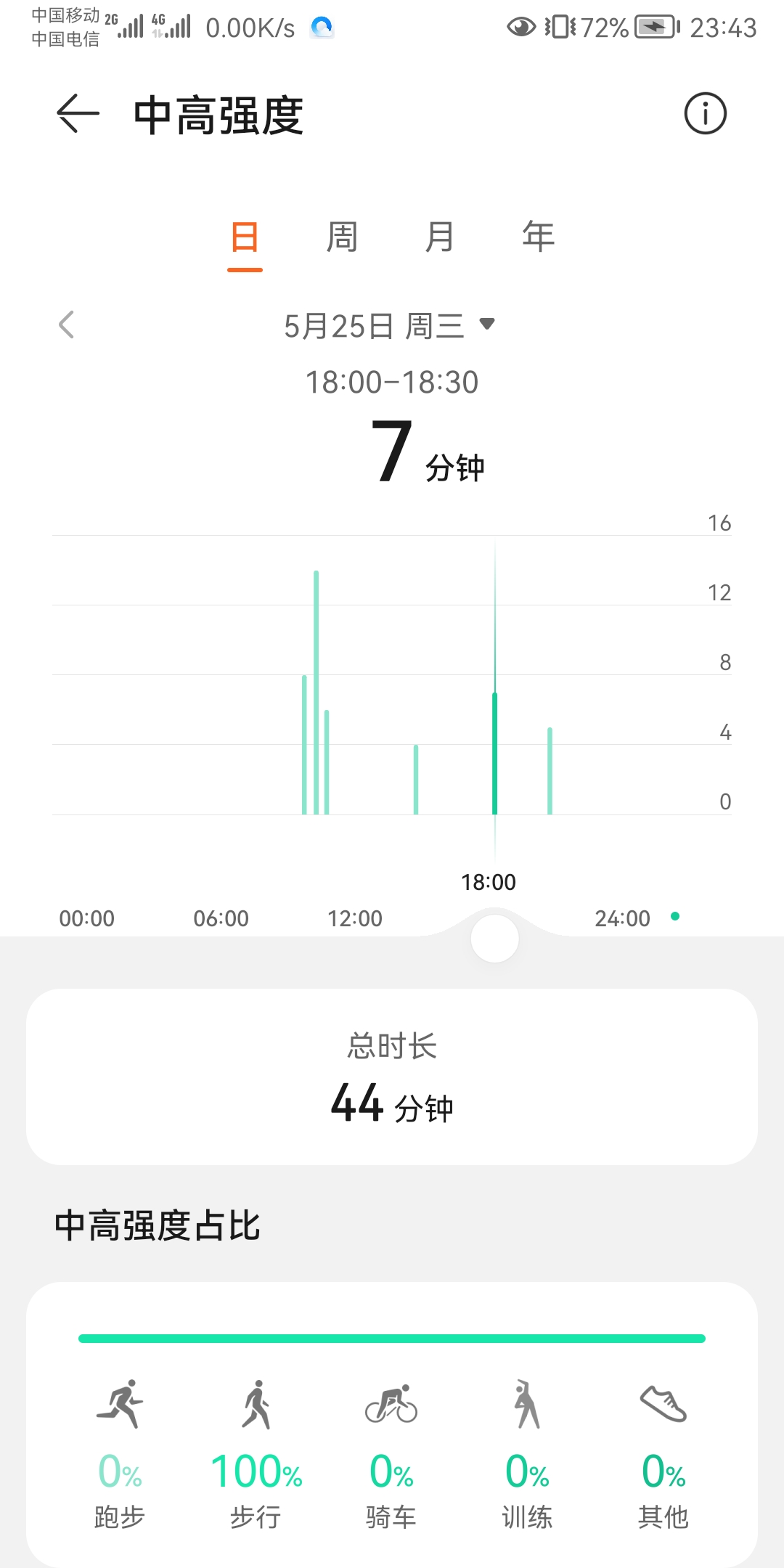Image resolution: width=784 pixels, height=1568 pixels.
Task: Tap the chart slider handle at 18:00
Action: click(494, 939)
